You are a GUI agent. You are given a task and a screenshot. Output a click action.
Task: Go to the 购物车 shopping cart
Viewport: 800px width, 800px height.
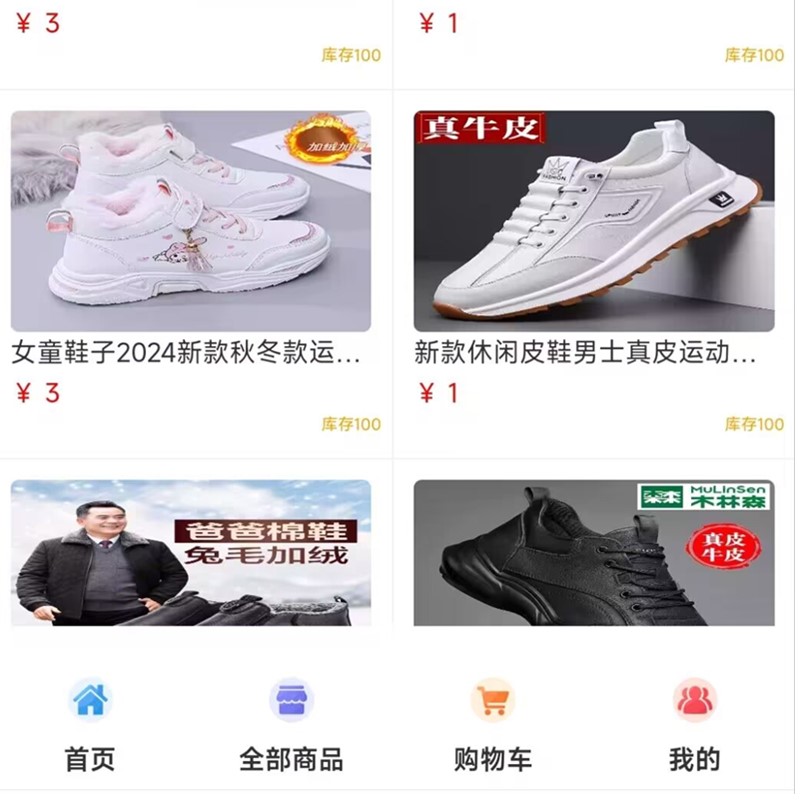pos(492,724)
